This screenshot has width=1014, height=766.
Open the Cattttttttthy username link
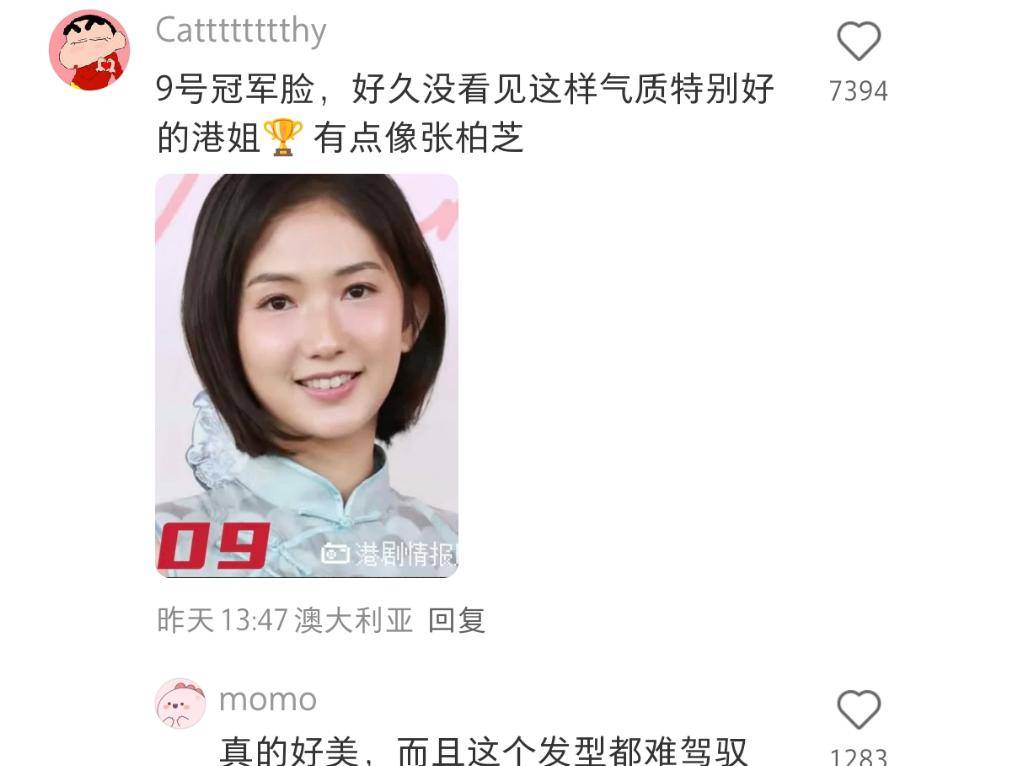coord(241,31)
